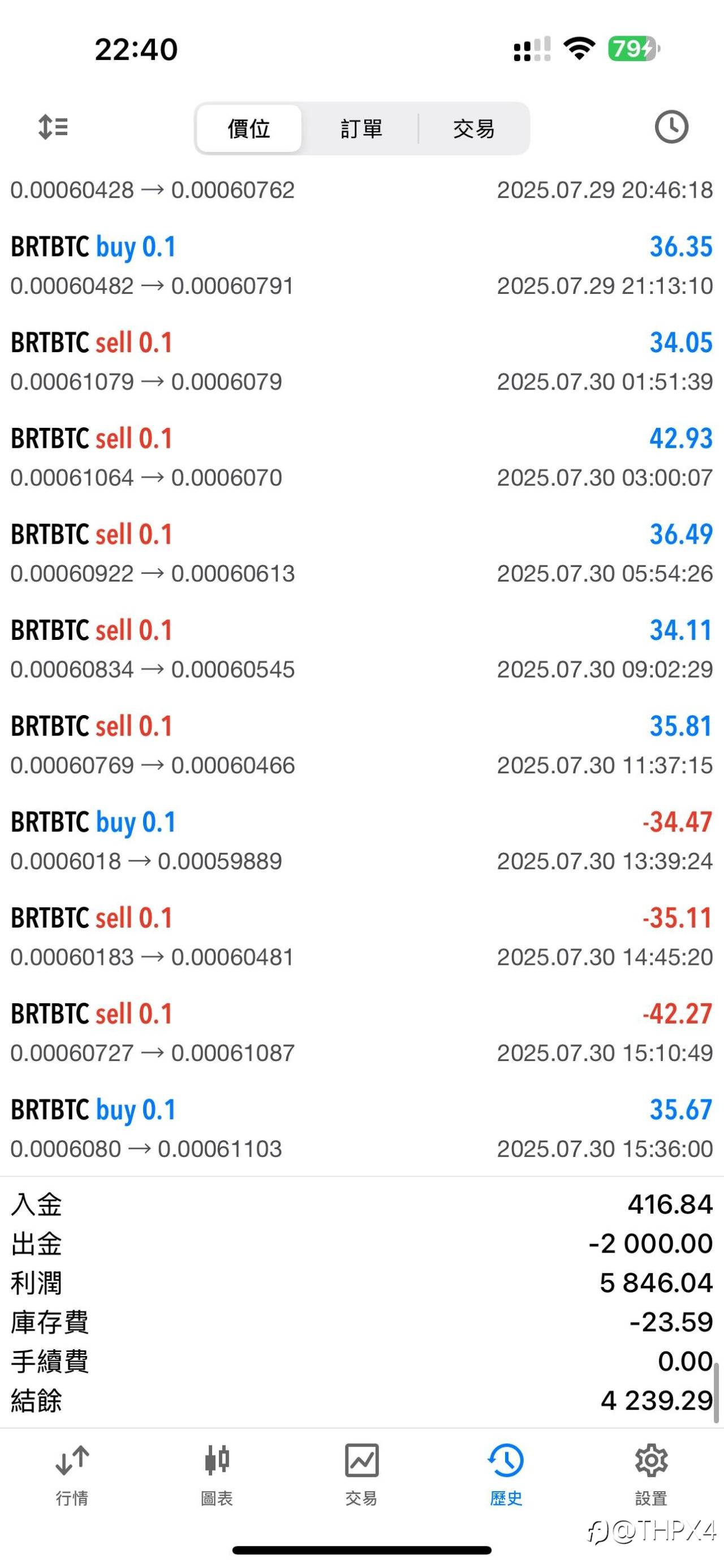Open the clock date range filter
Screen dimensions: 724x1568
671,127
